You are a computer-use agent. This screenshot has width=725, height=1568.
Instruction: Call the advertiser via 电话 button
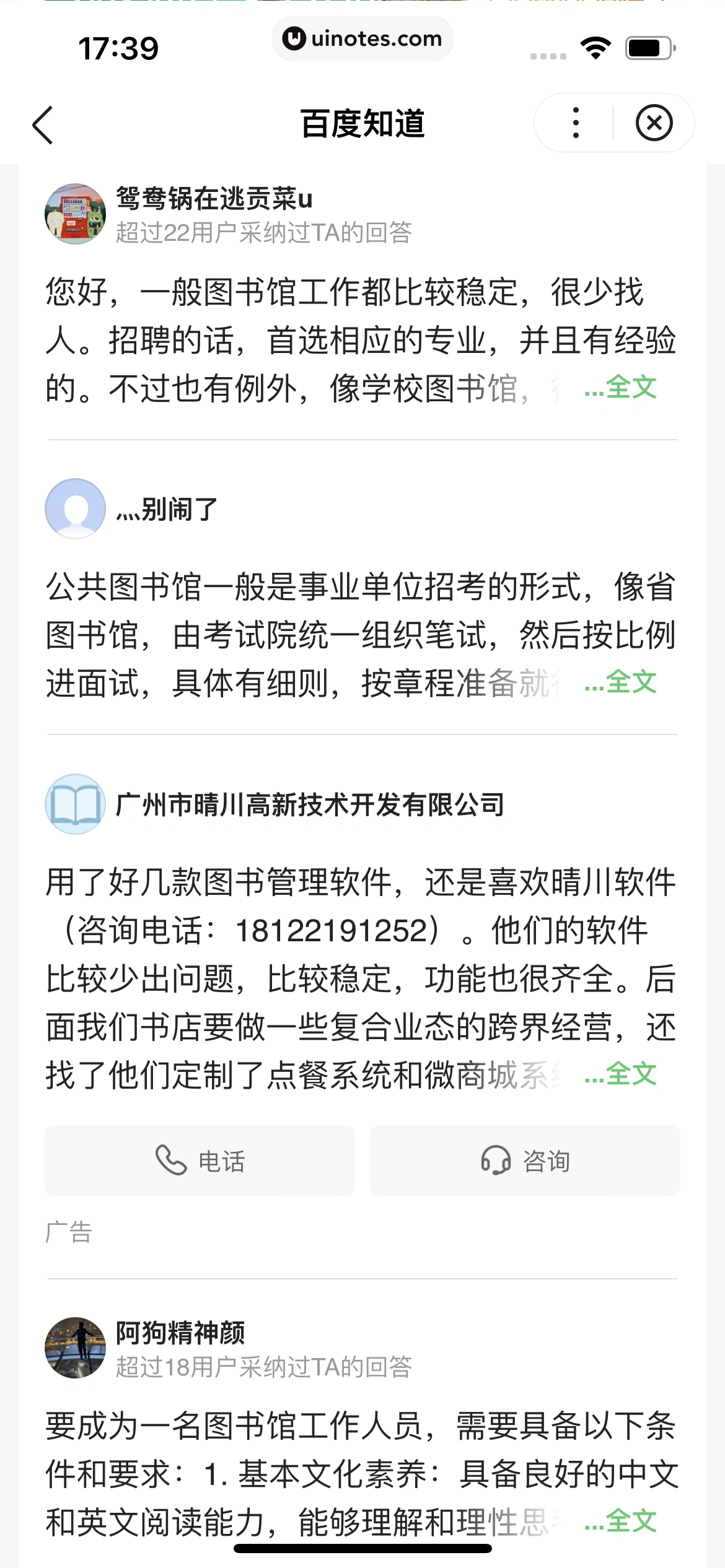[200, 1161]
